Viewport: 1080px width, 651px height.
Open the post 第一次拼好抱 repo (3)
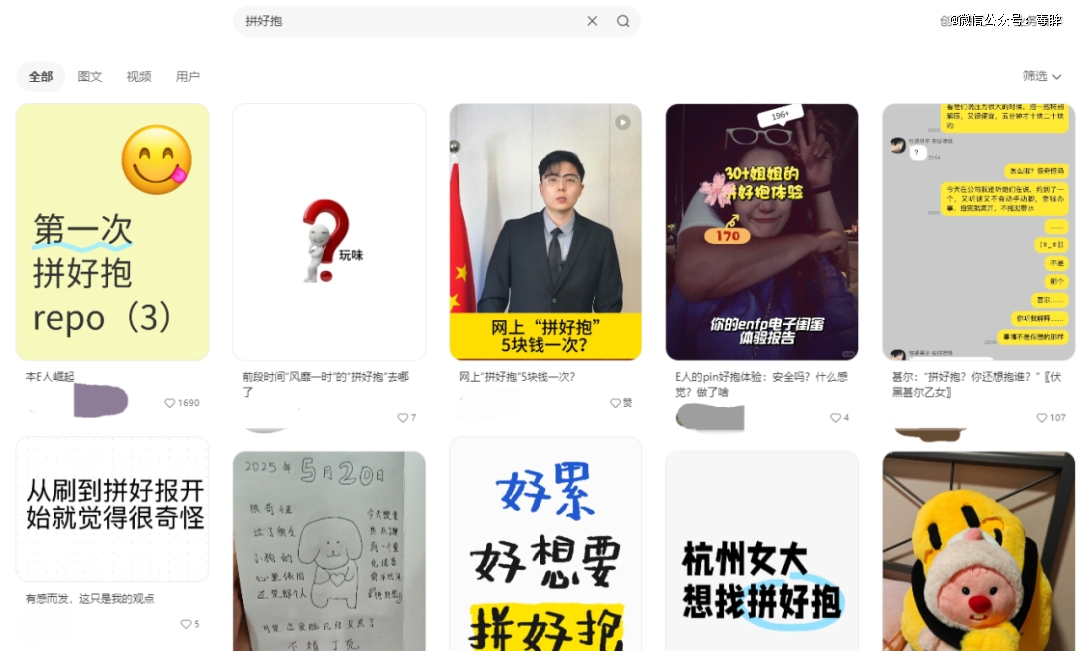(112, 232)
